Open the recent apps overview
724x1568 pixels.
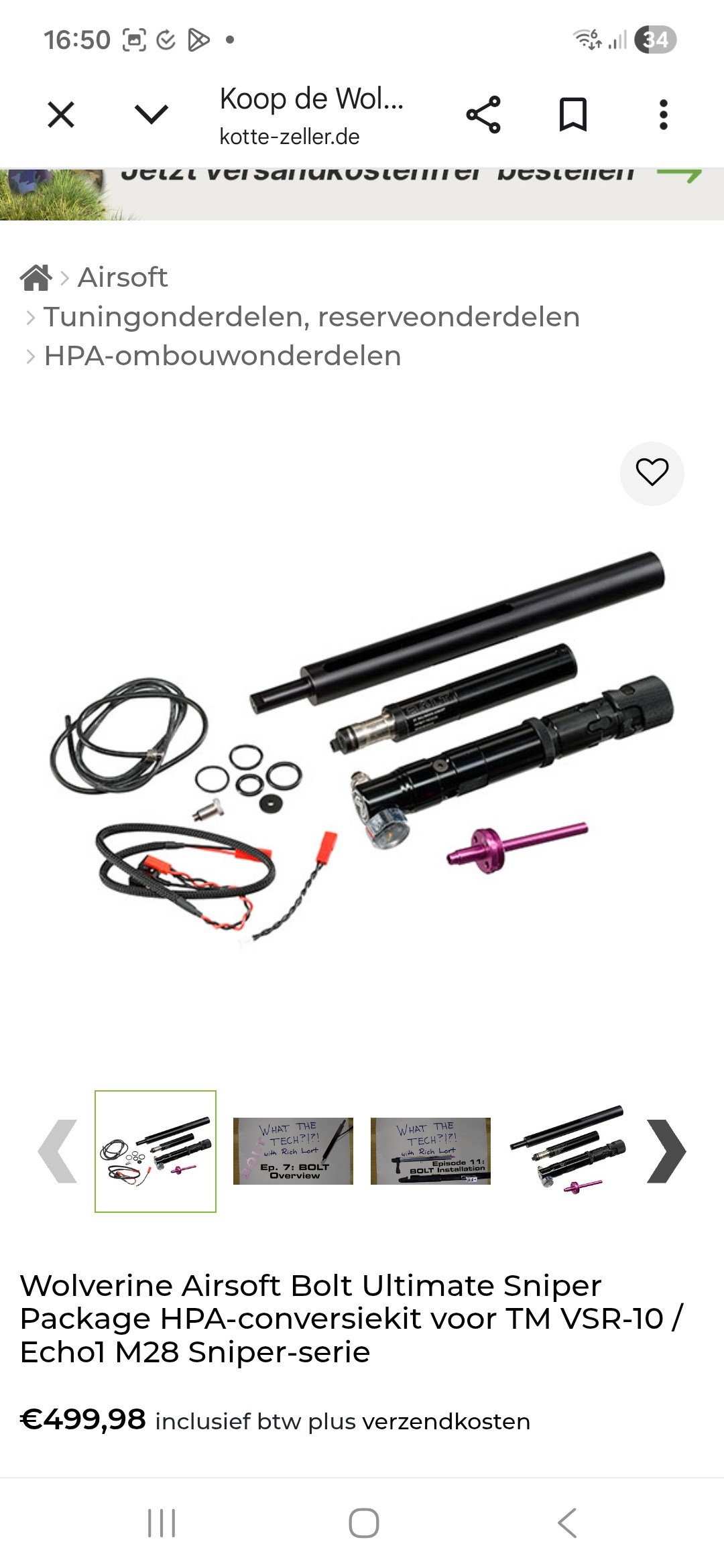click(161, 1523)
